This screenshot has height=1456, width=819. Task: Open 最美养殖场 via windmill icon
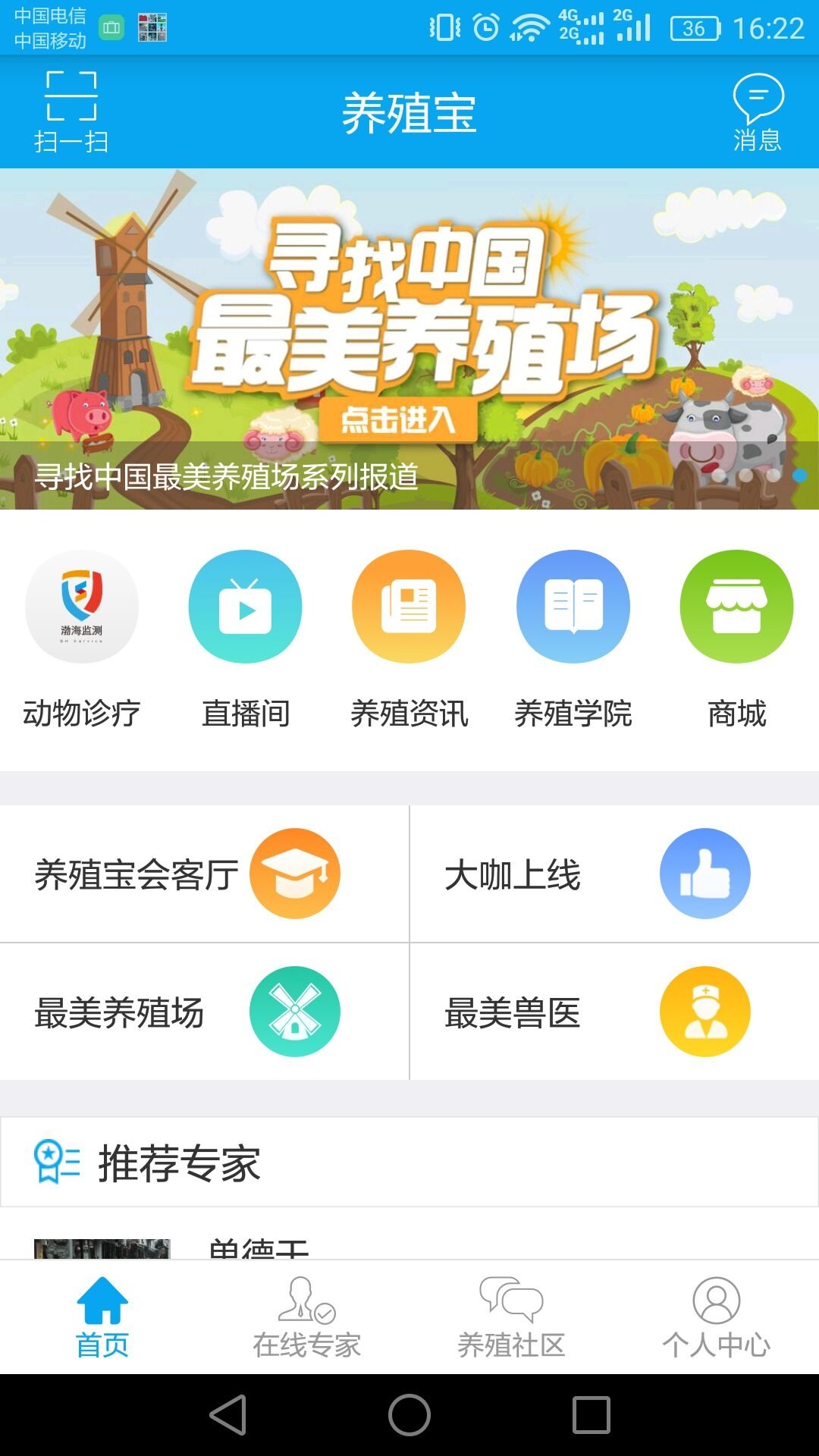(x=295, y=1011)
